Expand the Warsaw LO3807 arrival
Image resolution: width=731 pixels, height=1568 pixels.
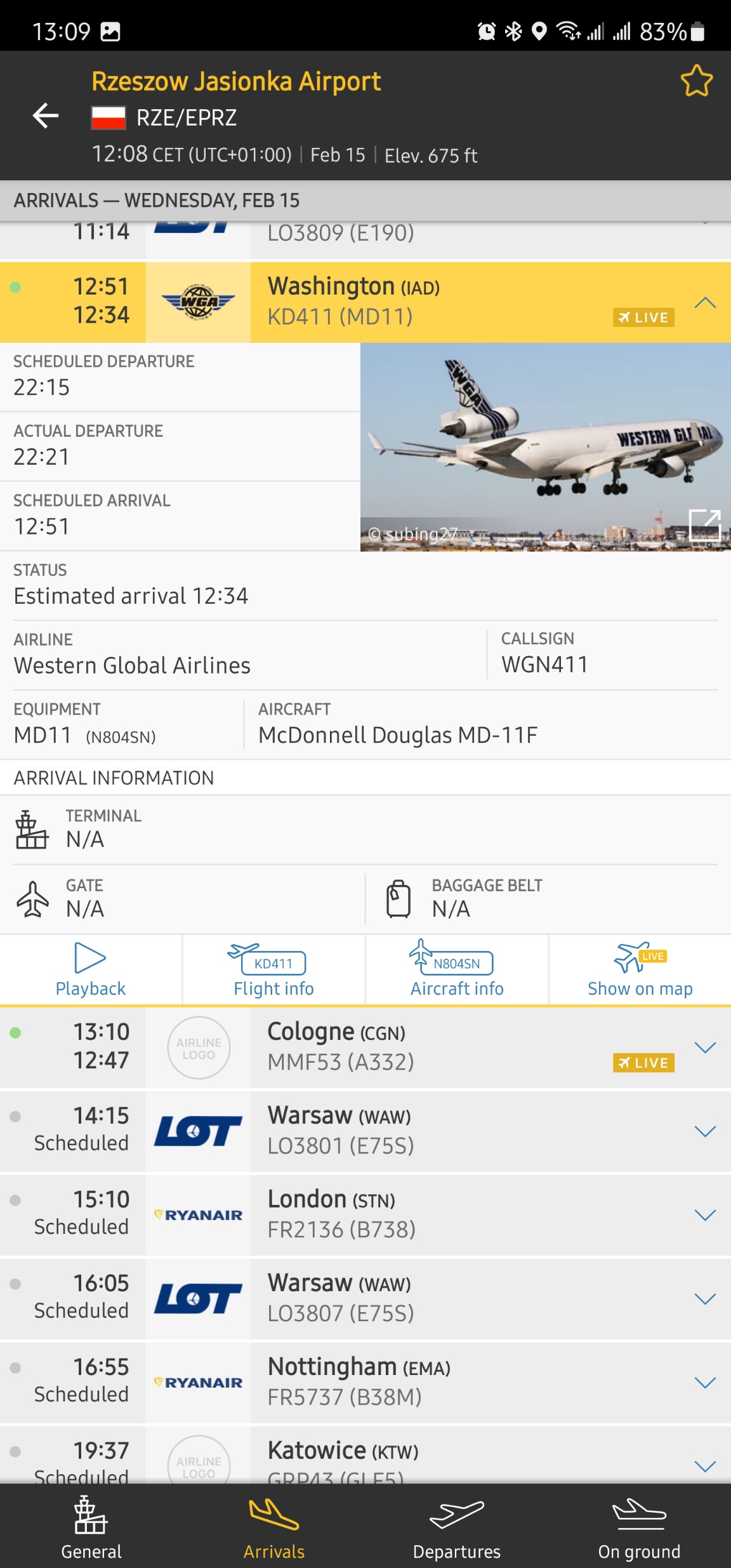pos(705,1299)
